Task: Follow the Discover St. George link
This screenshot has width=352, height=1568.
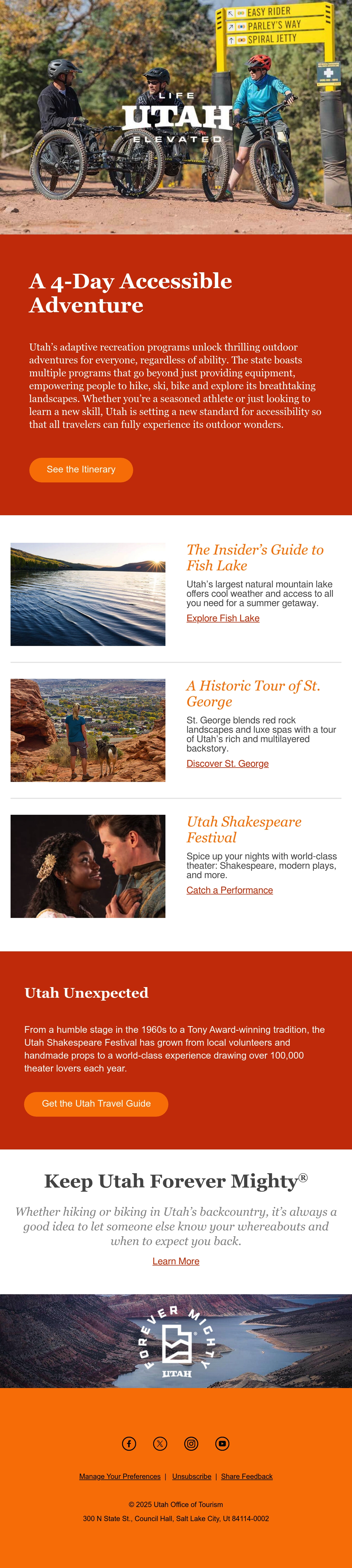Action: 227,763
